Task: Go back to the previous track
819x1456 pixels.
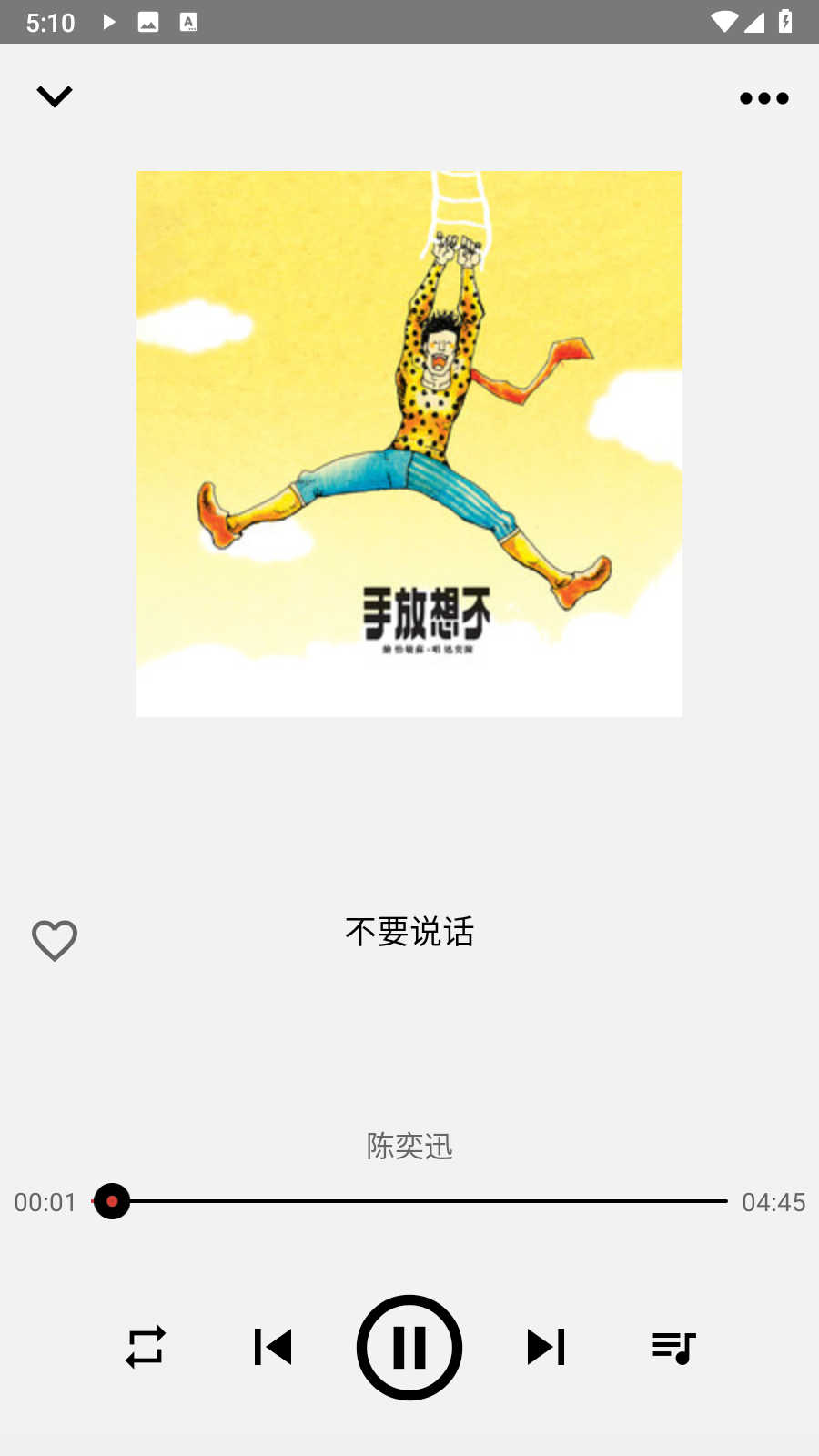Action: tap(273, 1347)
